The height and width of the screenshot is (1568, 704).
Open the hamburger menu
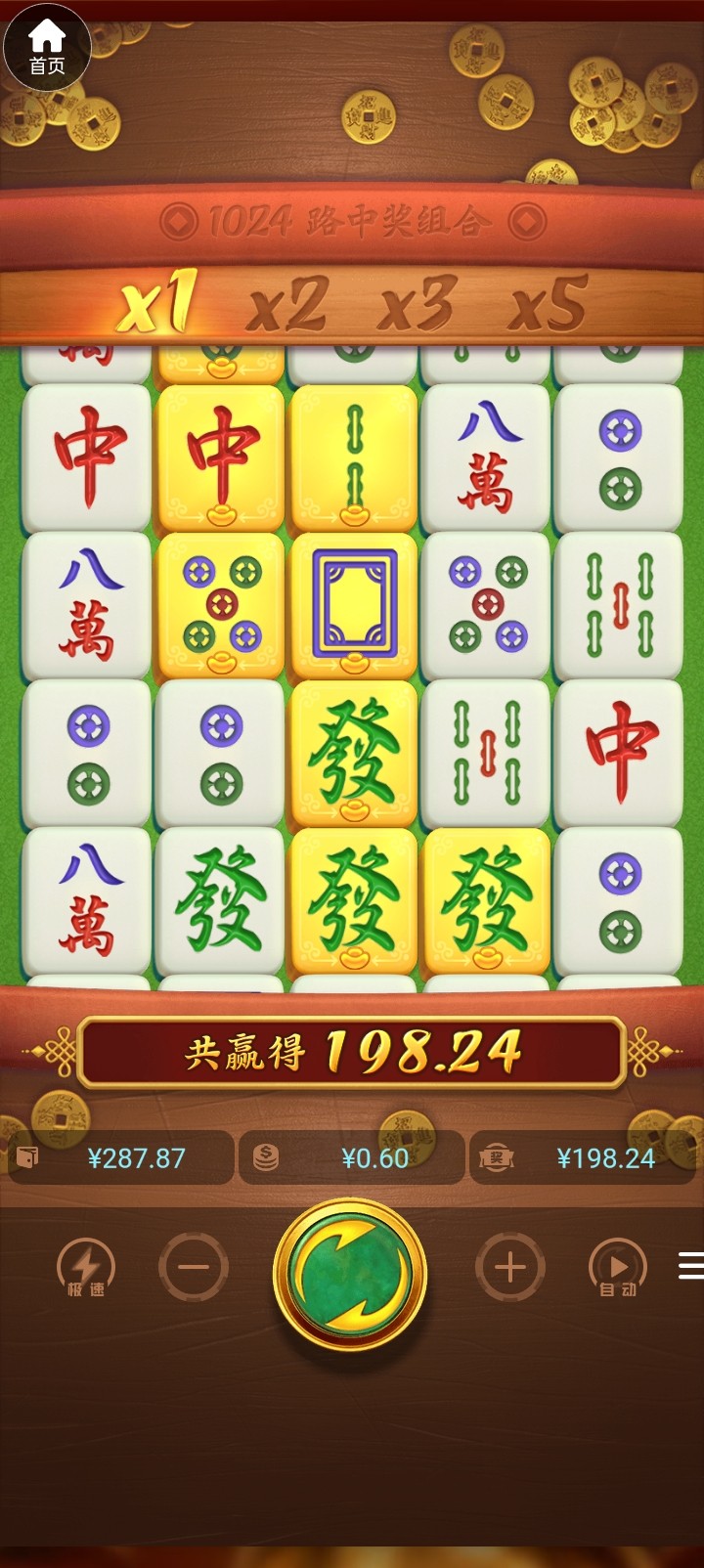point(690,1265)
